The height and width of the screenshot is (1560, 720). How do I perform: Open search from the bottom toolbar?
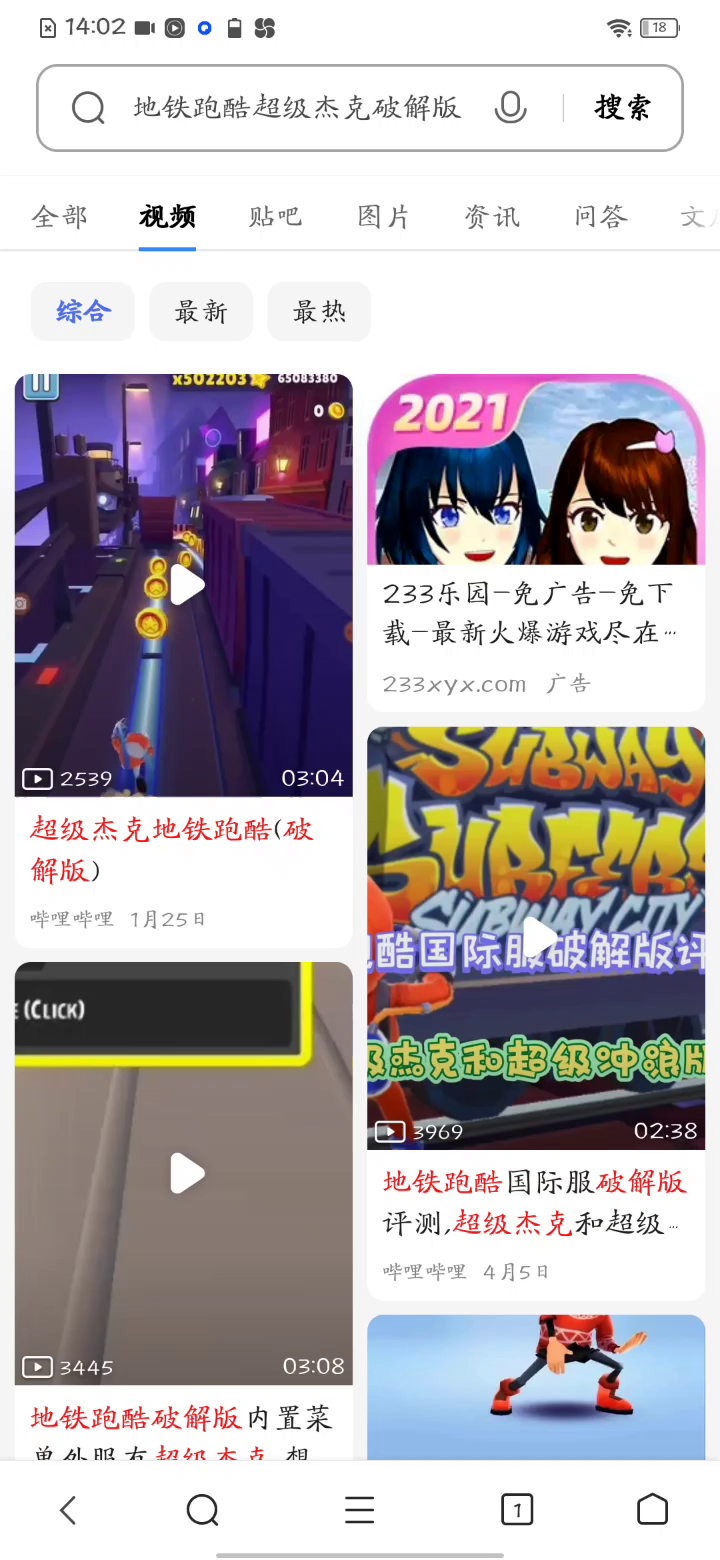coord(203,1510)
